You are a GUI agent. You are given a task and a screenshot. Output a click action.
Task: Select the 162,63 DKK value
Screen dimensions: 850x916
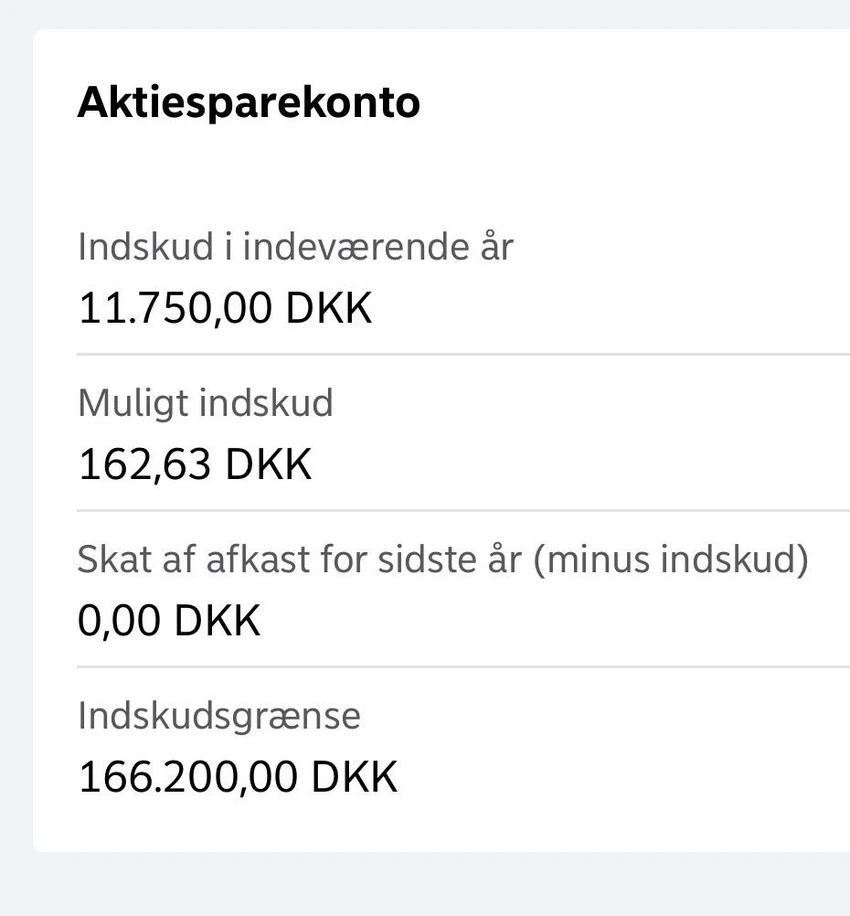pos(195,462)
